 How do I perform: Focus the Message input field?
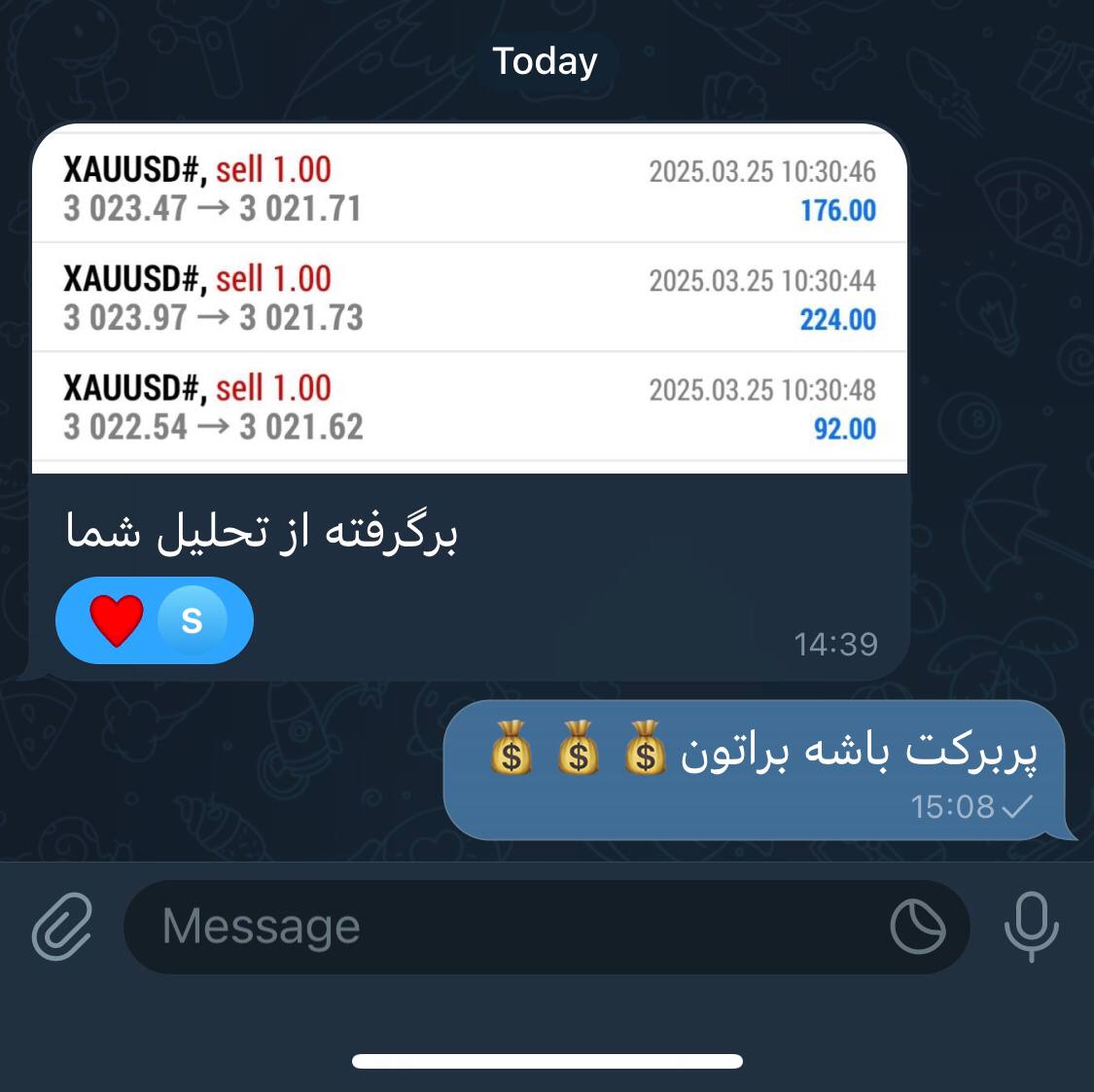click(506, 927)
